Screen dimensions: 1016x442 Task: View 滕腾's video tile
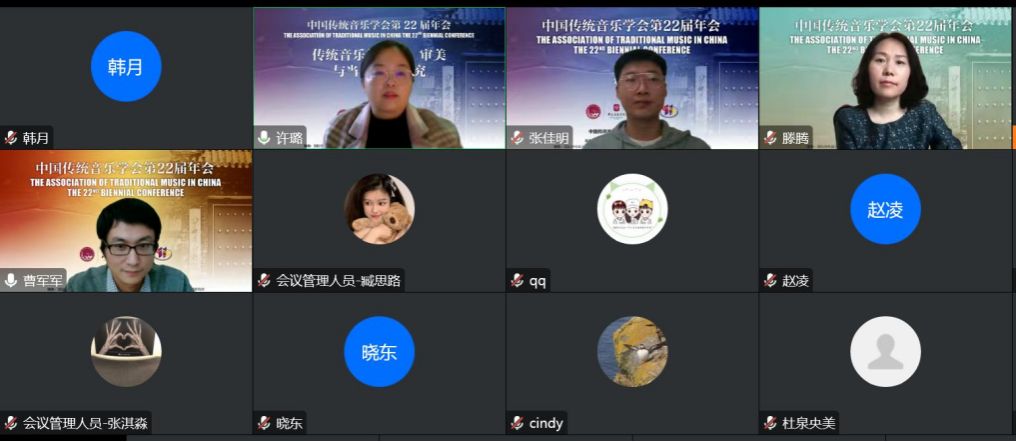885,78
